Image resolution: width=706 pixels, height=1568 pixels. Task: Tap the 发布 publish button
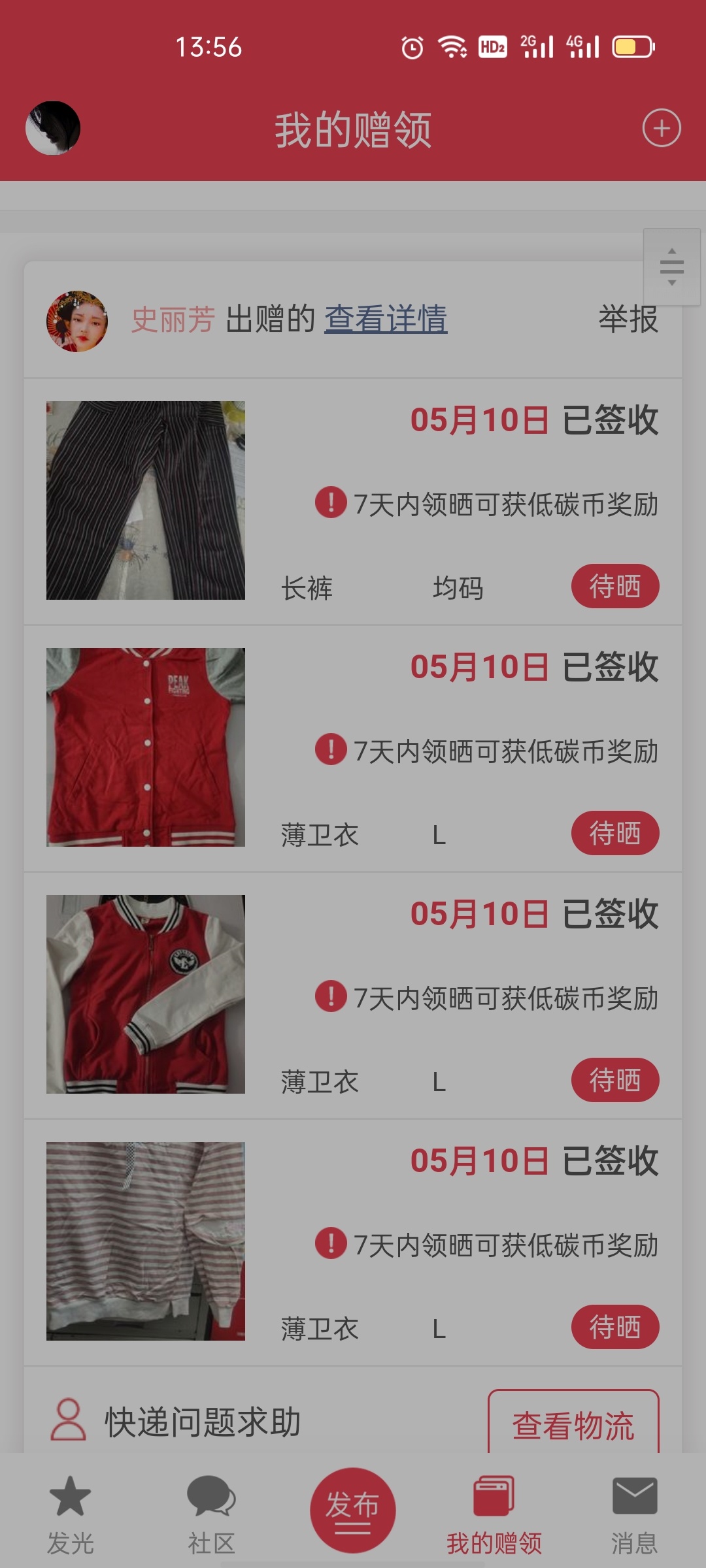pos(353,1511)
